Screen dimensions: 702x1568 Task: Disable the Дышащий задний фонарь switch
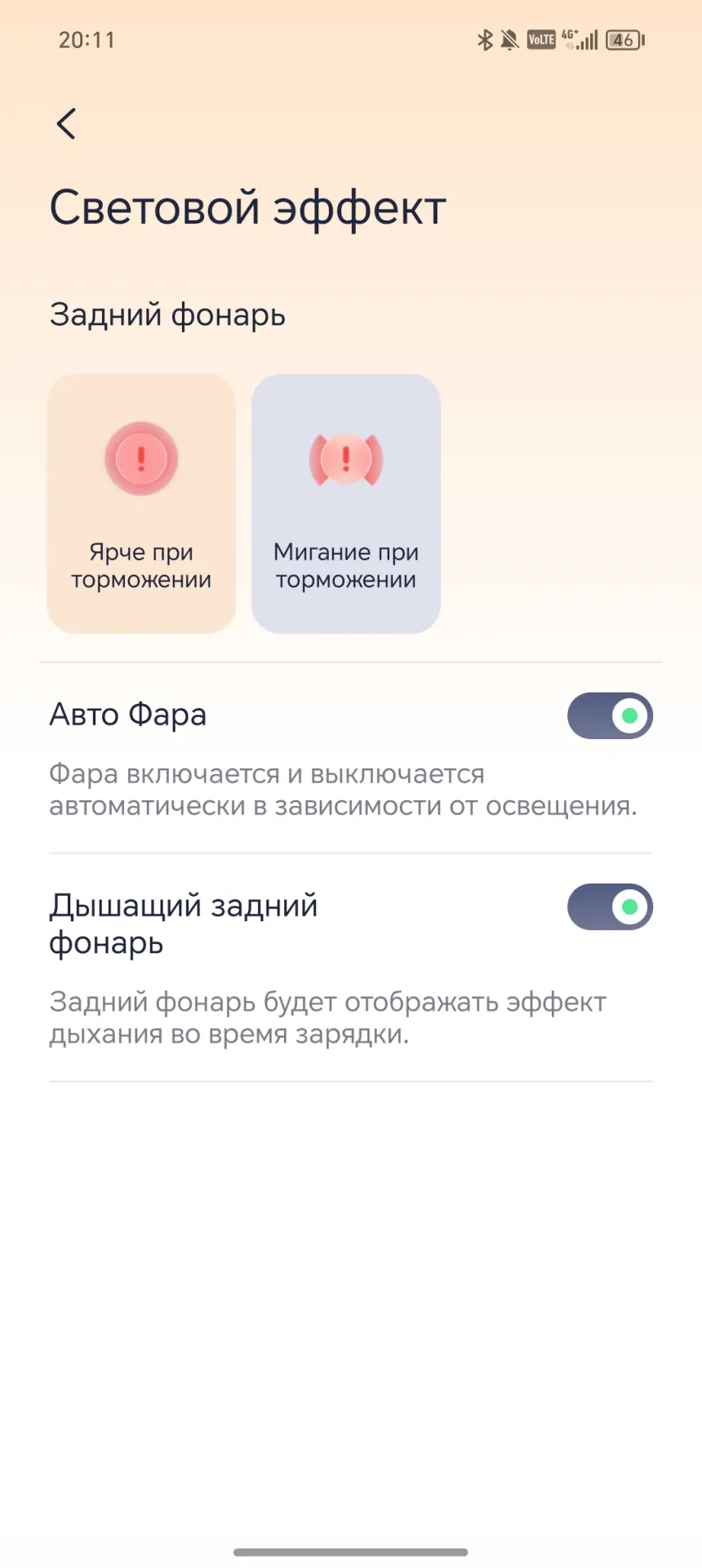[610, 907]
